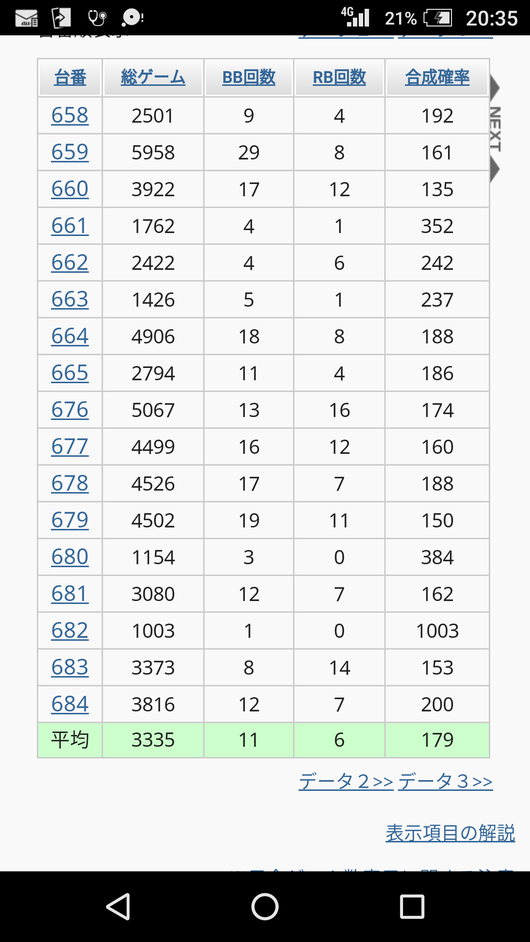Image resolution: width=530 pixels, height=942 pixels.
Task: Open machine 664 data
Action: coord(70,336)
